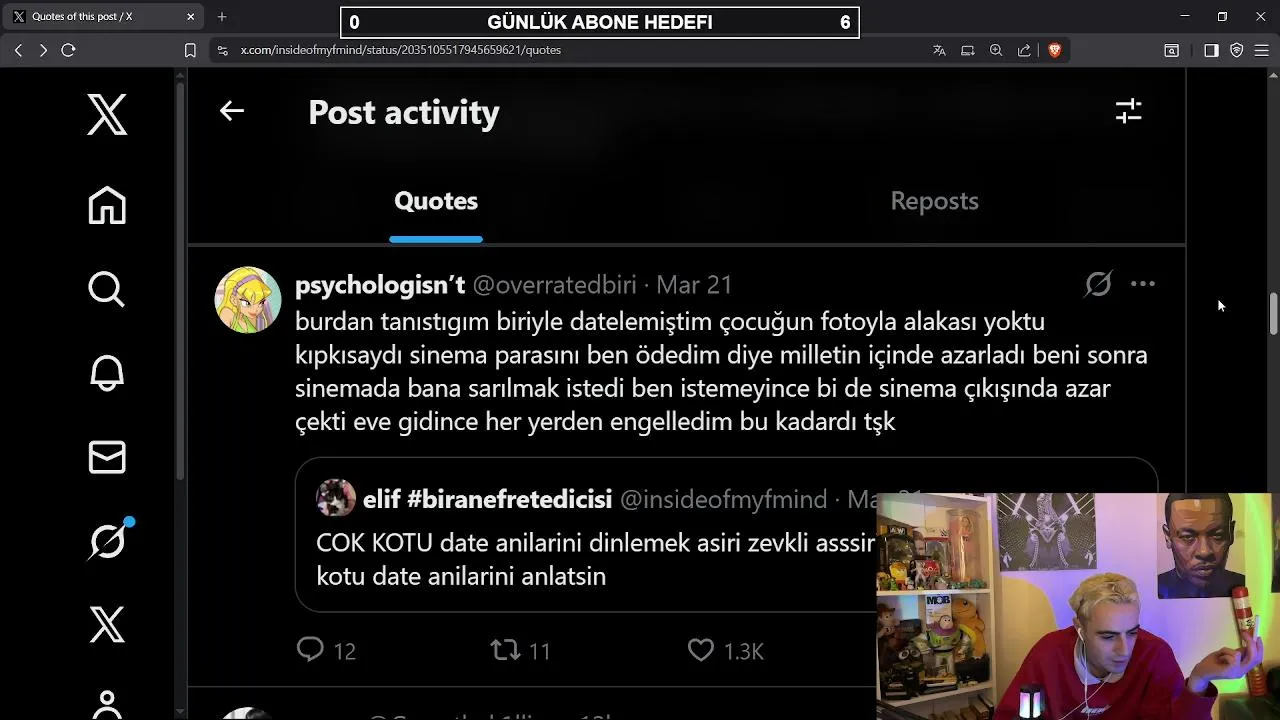
Task: Open the notifications bell
Action: (x=107, y=373)
